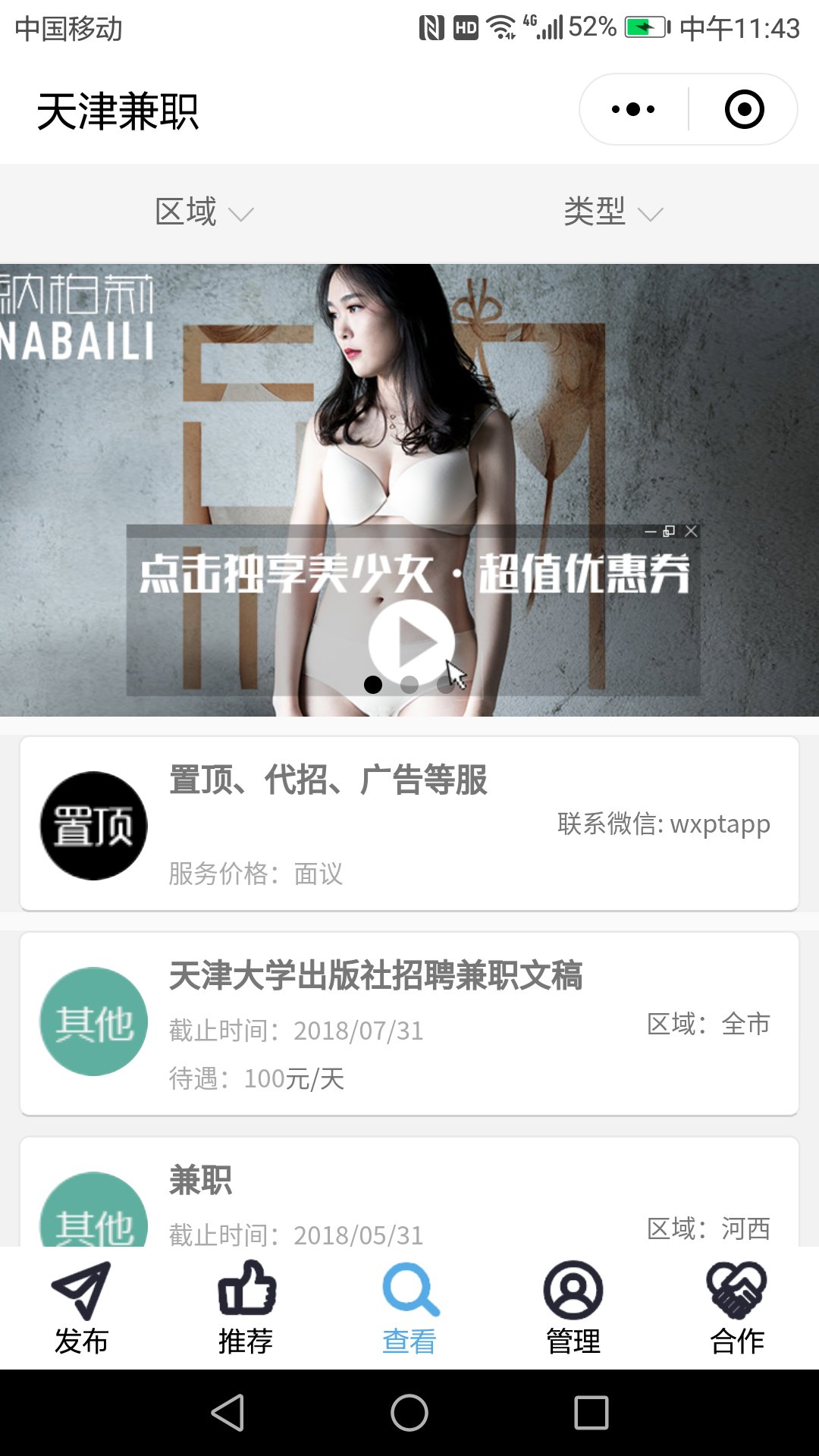This screenshot has width=819, height=1456.
Task: Open the mini program more-options menu
Action: click(633, 109)
